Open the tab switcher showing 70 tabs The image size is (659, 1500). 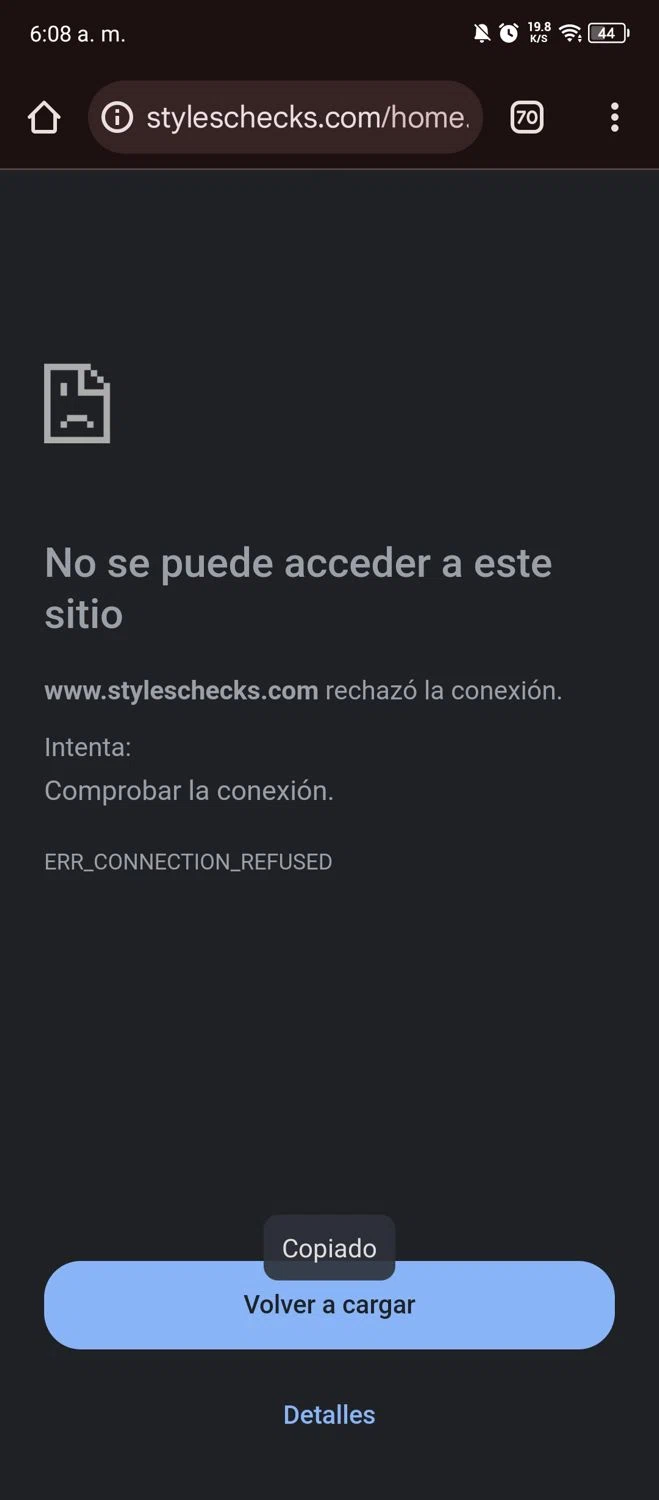527,118
